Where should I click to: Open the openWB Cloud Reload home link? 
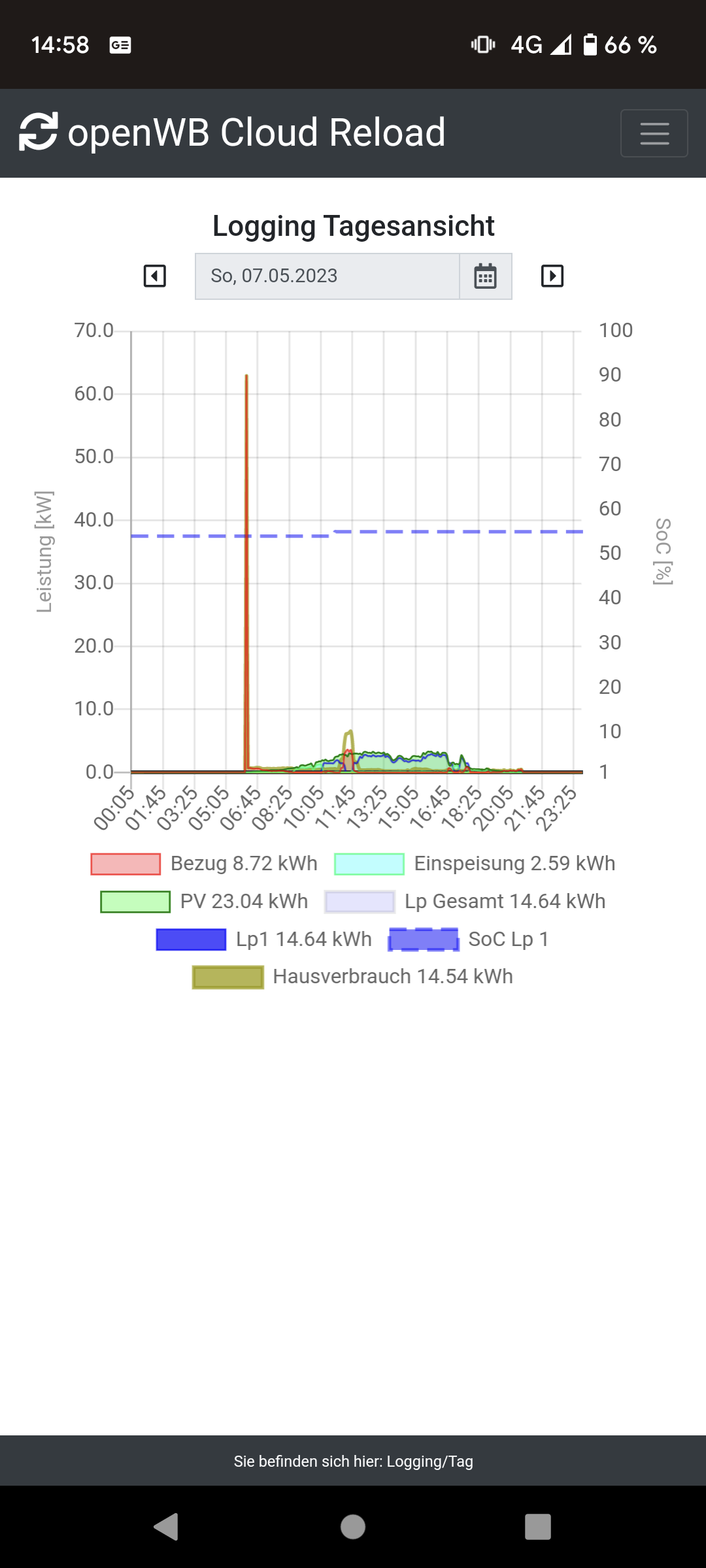[x=233, y=133]
